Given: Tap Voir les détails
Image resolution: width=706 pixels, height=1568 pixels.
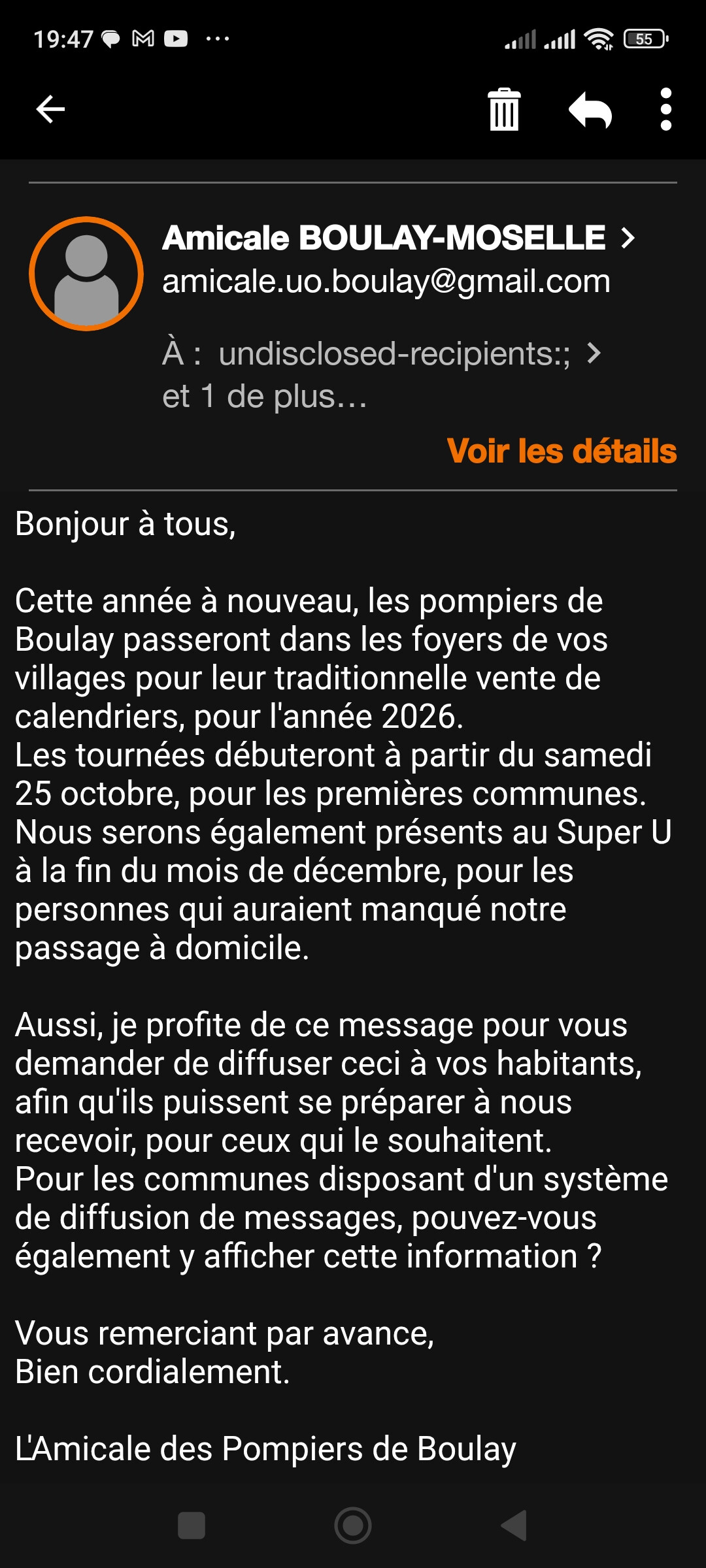Looking at the screenshot, I should pos(562,451).
